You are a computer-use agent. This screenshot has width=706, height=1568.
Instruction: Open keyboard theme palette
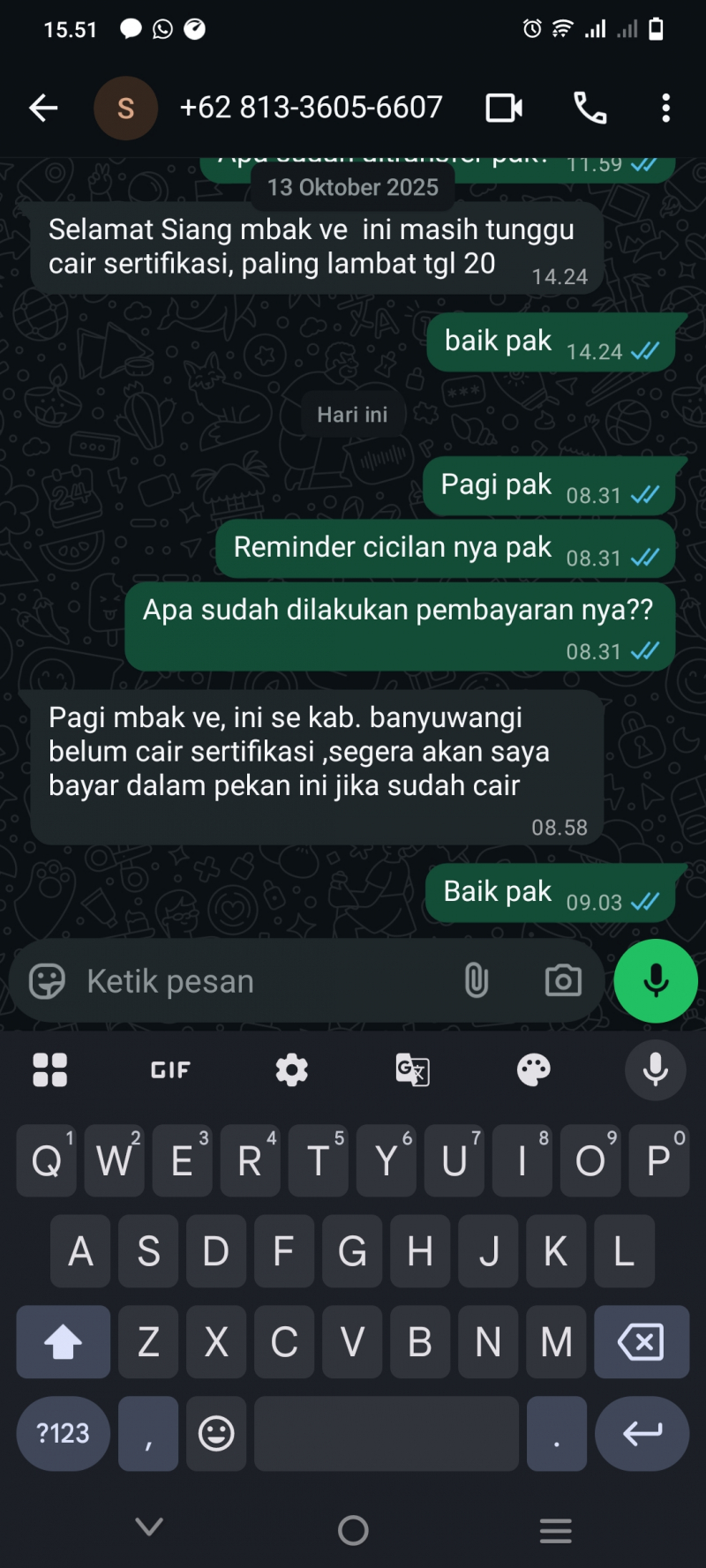click(533, 1070)
